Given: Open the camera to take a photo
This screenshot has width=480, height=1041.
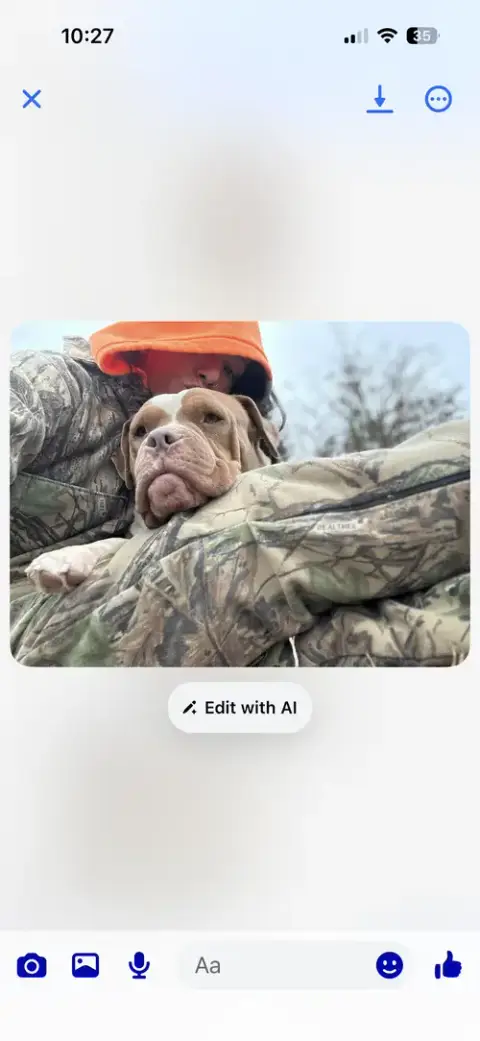Looking at the screenshot, I should pyautogui.click(x=32, y=965).
